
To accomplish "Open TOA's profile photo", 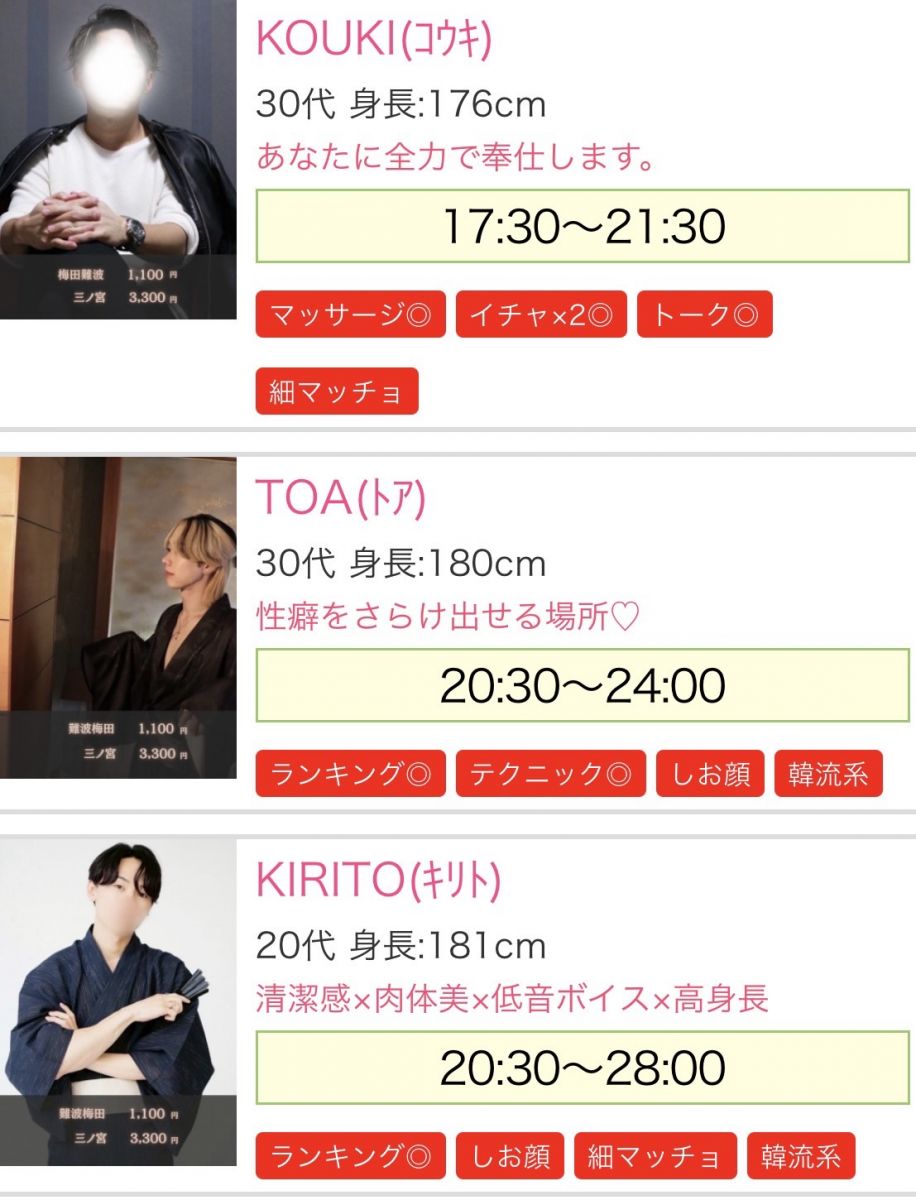I will 118,618.
